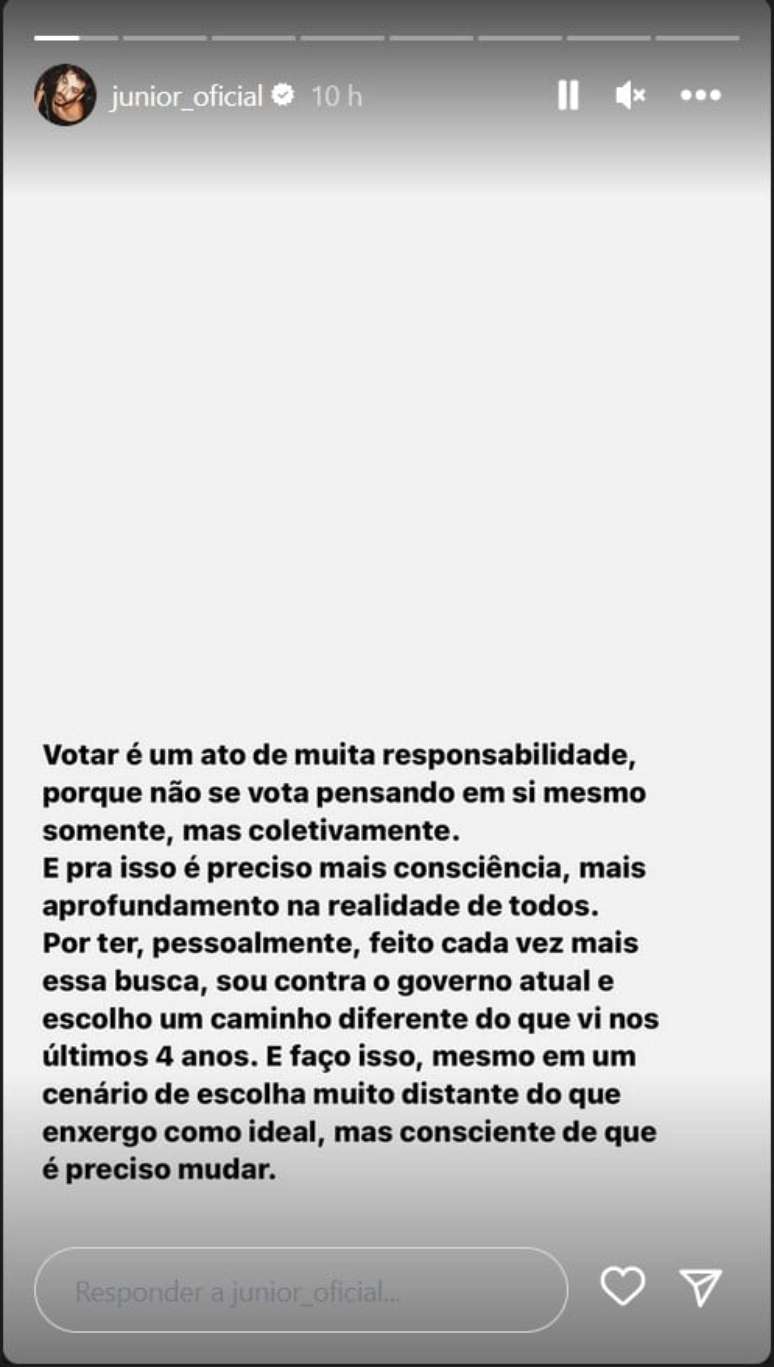
Task: Like this story with the heart
Action: pyautogui.click(x=622, y=1286)
